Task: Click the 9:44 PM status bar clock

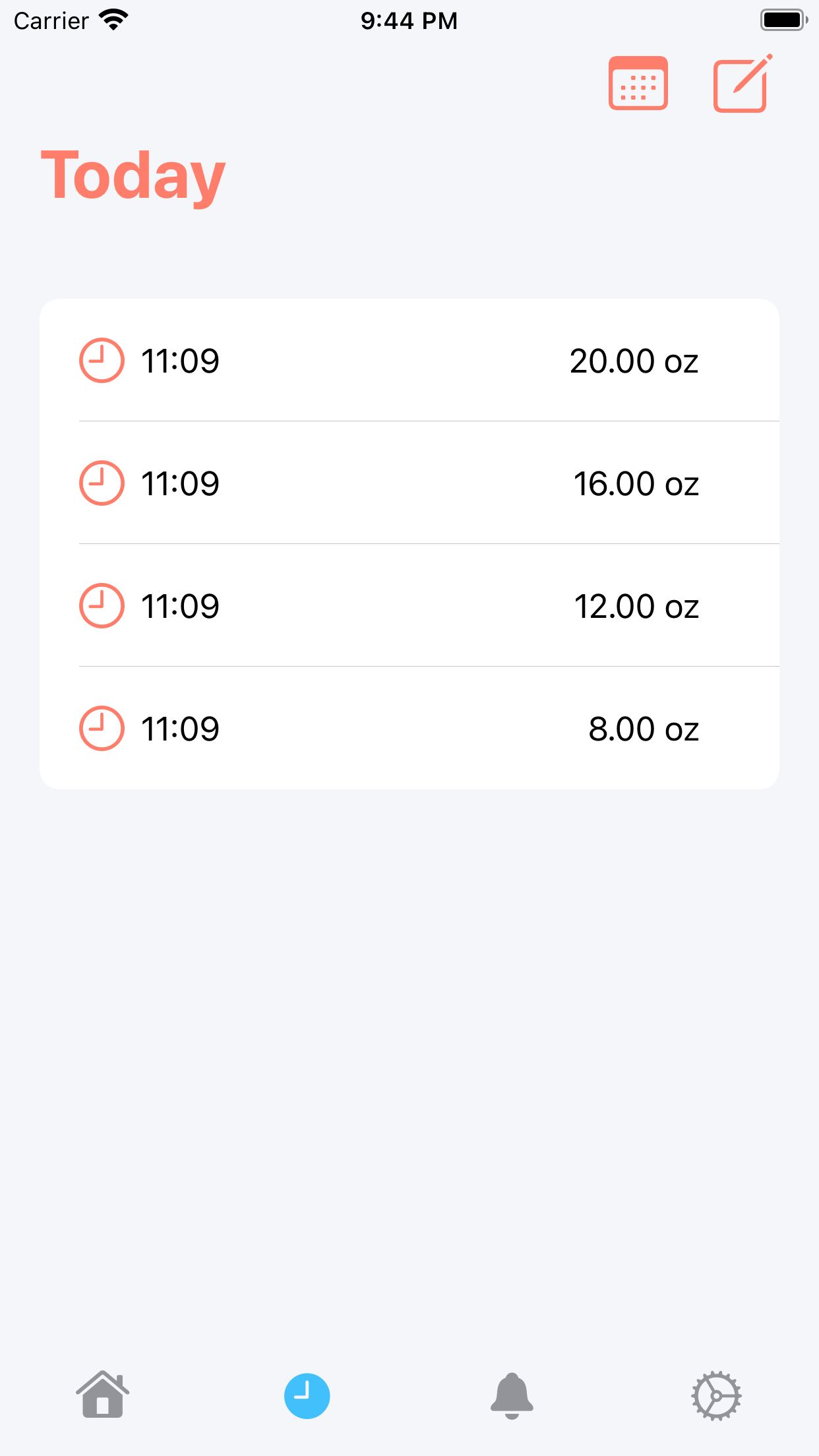Action: coord(409,20)
